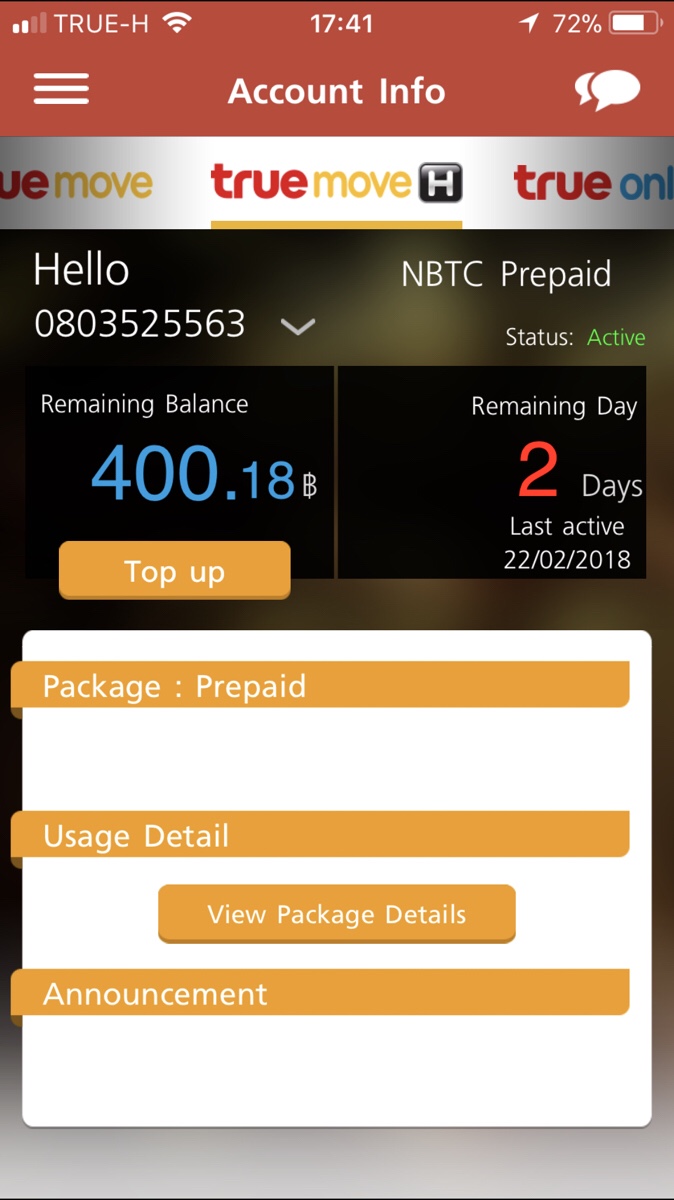
Task: Switch to the truemove tab
Action: point(76,184)
